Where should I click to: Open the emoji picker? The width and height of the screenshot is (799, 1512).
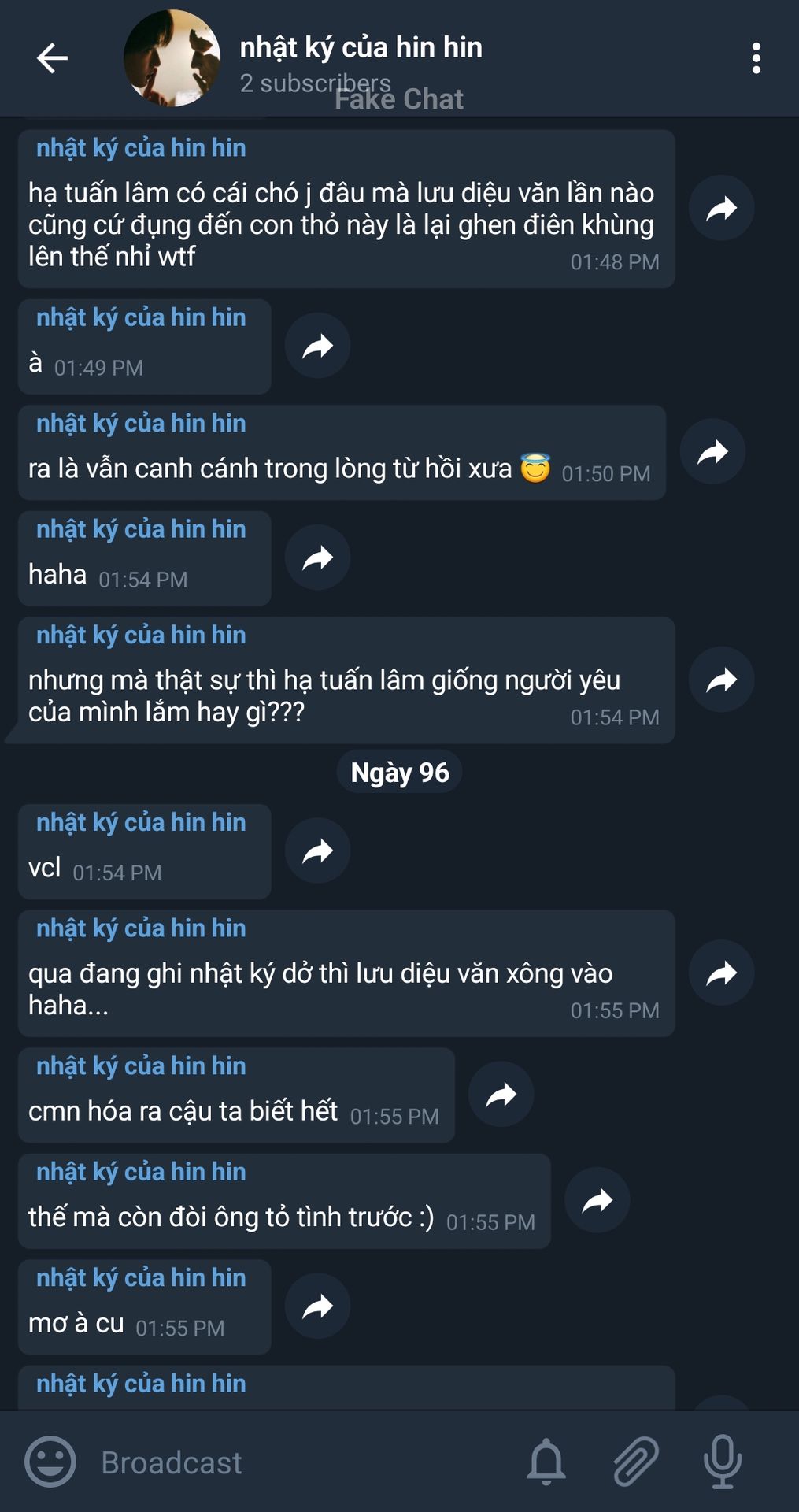point(50,1462)
